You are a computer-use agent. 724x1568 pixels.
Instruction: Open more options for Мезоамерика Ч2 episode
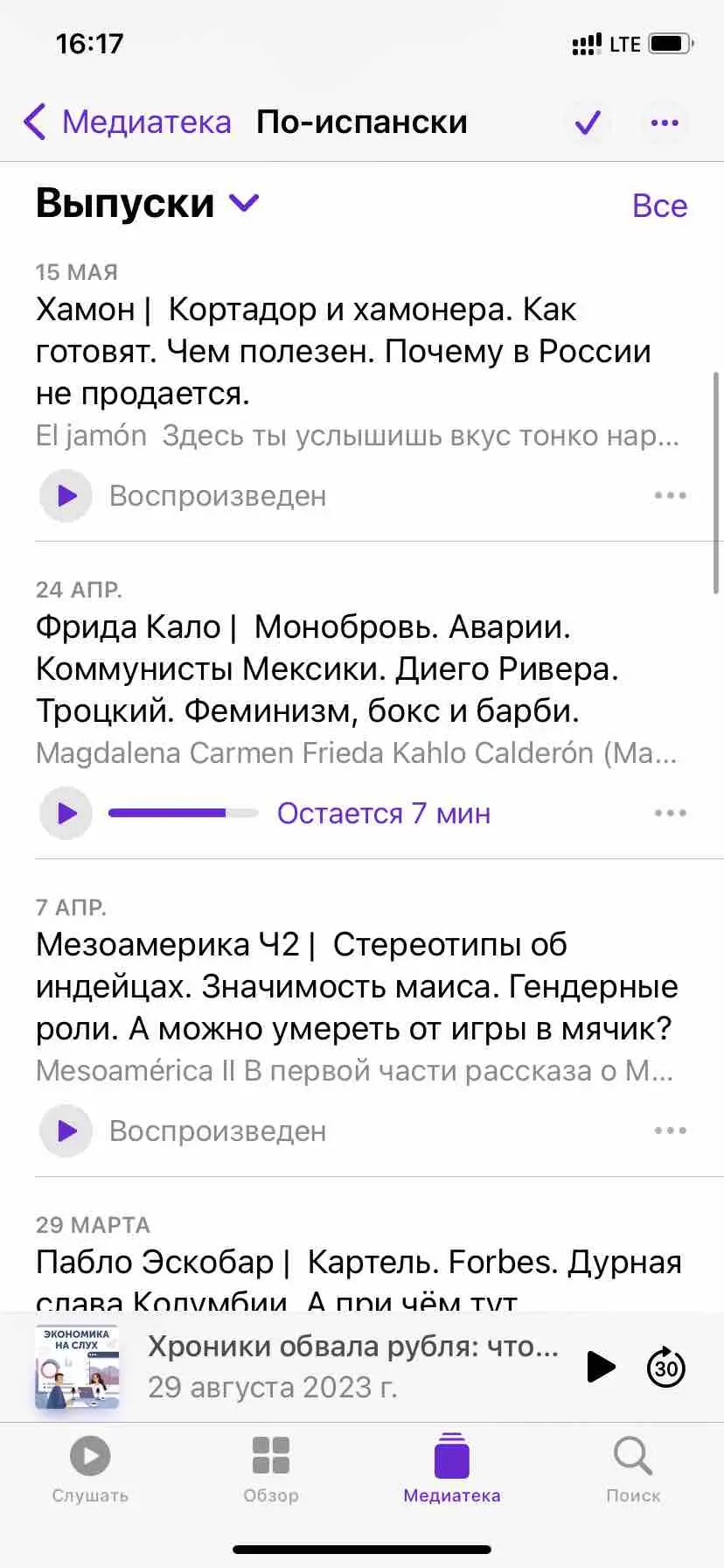coord(671,1130)
